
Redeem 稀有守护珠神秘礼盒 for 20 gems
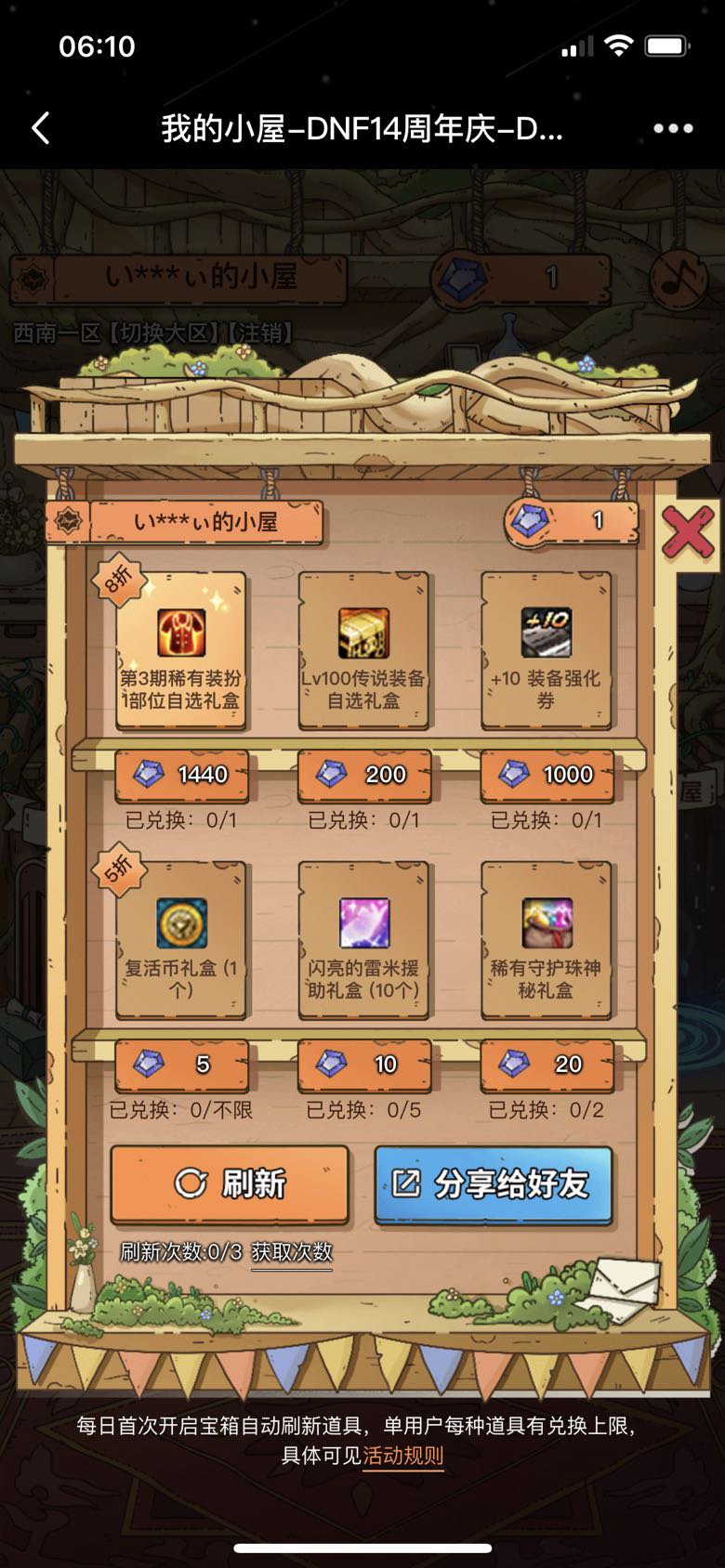547,1065
